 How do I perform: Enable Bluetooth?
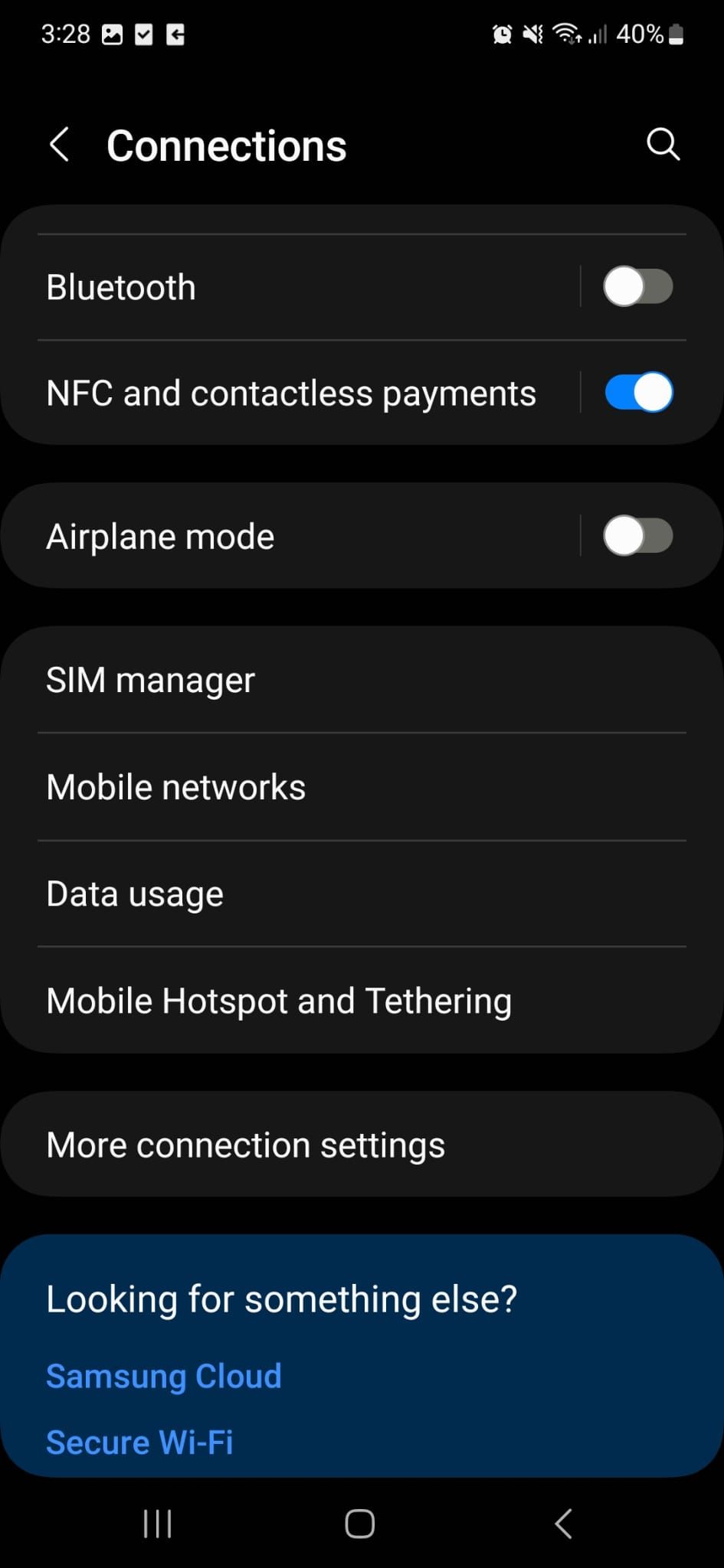pyautogui.click(x=638, y=286)
